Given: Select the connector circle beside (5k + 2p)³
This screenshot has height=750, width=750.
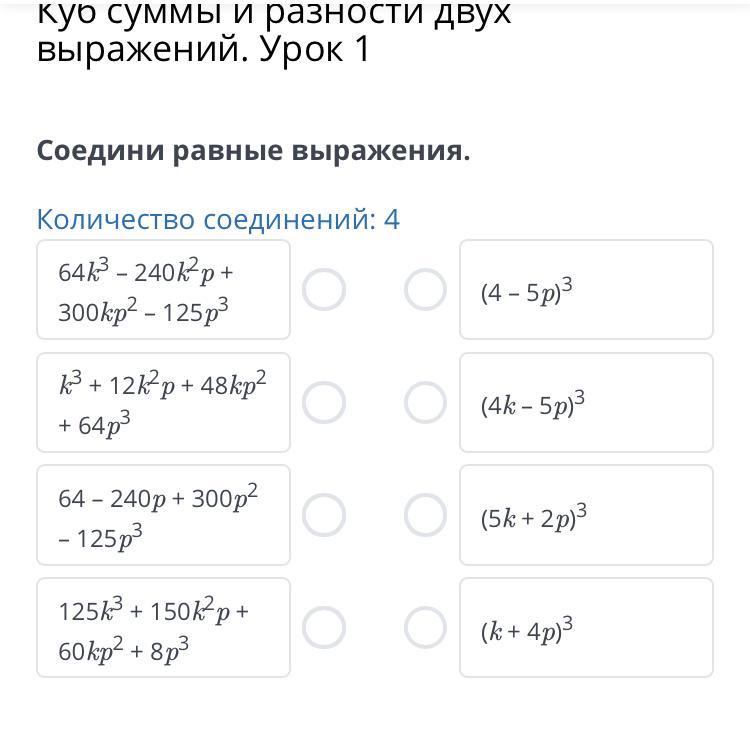Looking at the screenshot, I should point(425,515).
